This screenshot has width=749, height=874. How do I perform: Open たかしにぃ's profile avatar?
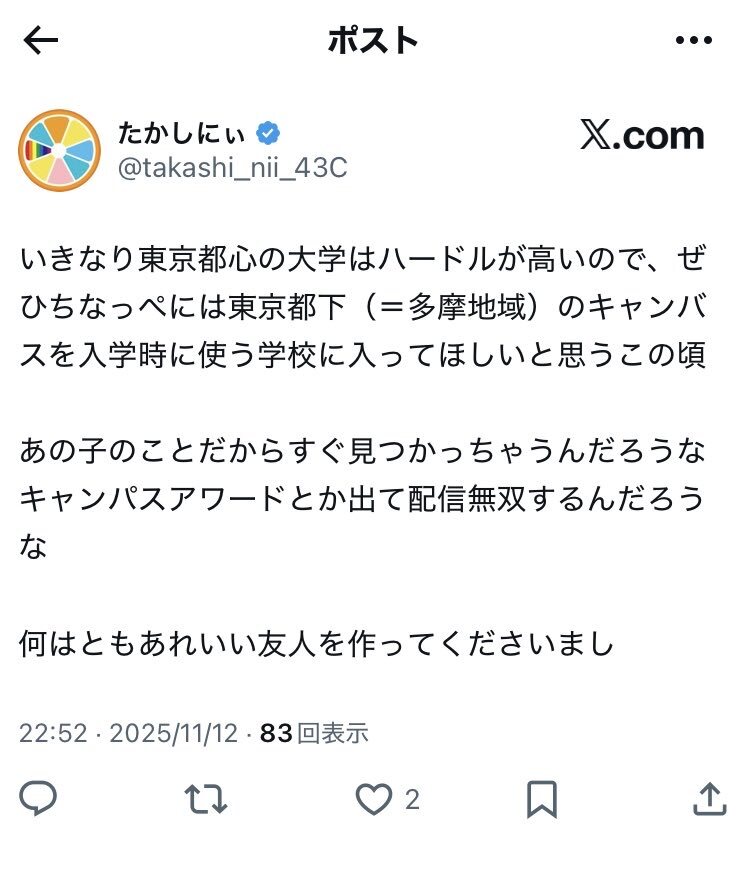coord(59,151)
